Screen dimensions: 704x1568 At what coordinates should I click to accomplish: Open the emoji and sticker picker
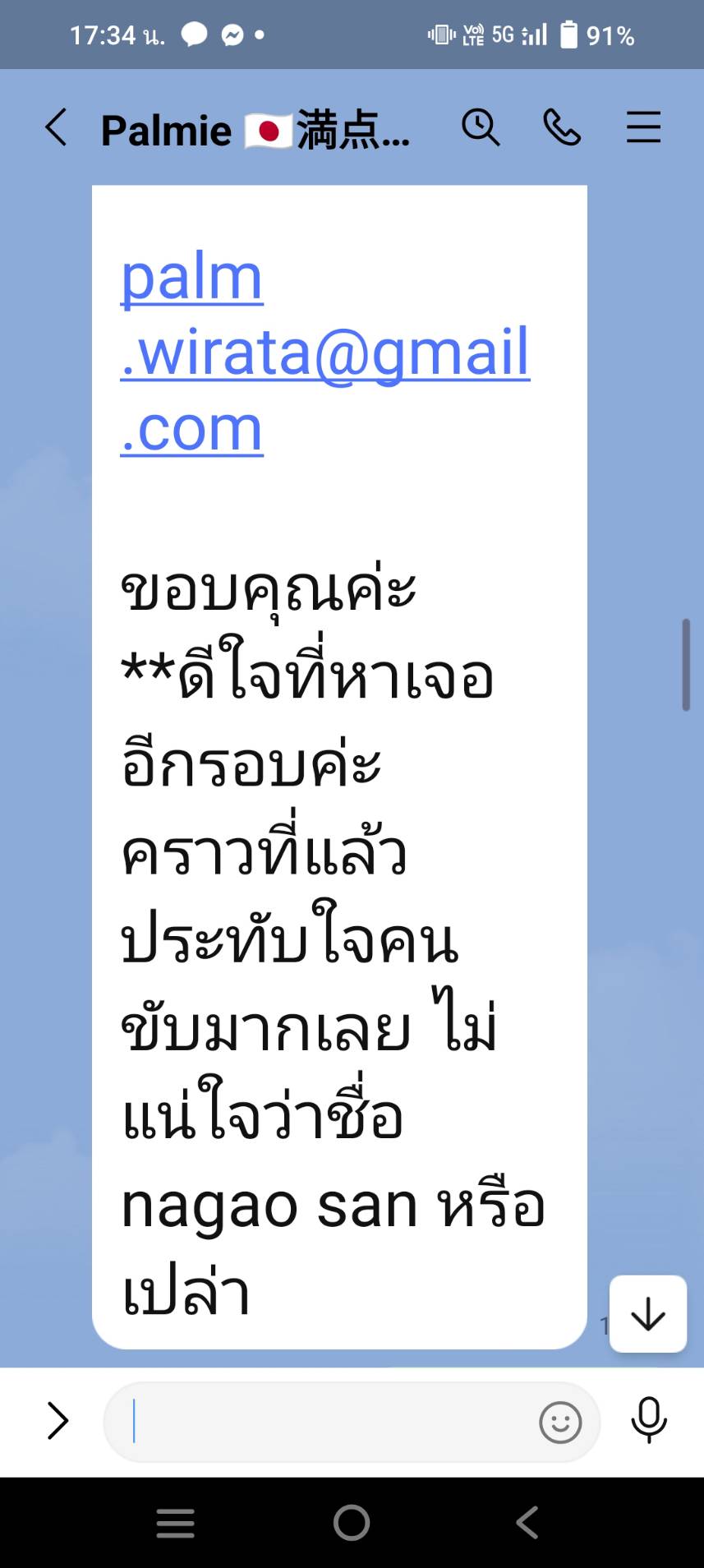click(x=561, y=1422)
